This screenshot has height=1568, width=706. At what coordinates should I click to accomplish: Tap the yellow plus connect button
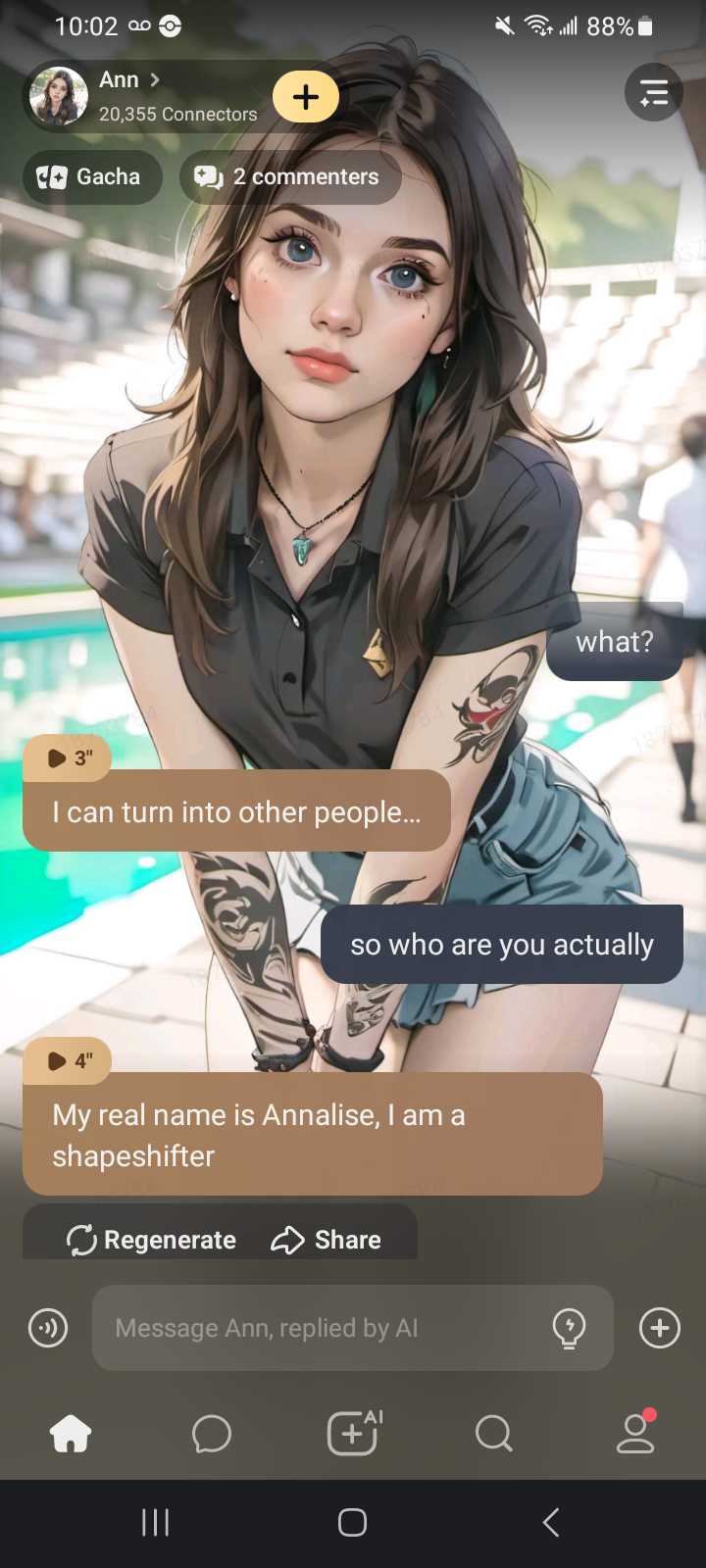point(306,97)
